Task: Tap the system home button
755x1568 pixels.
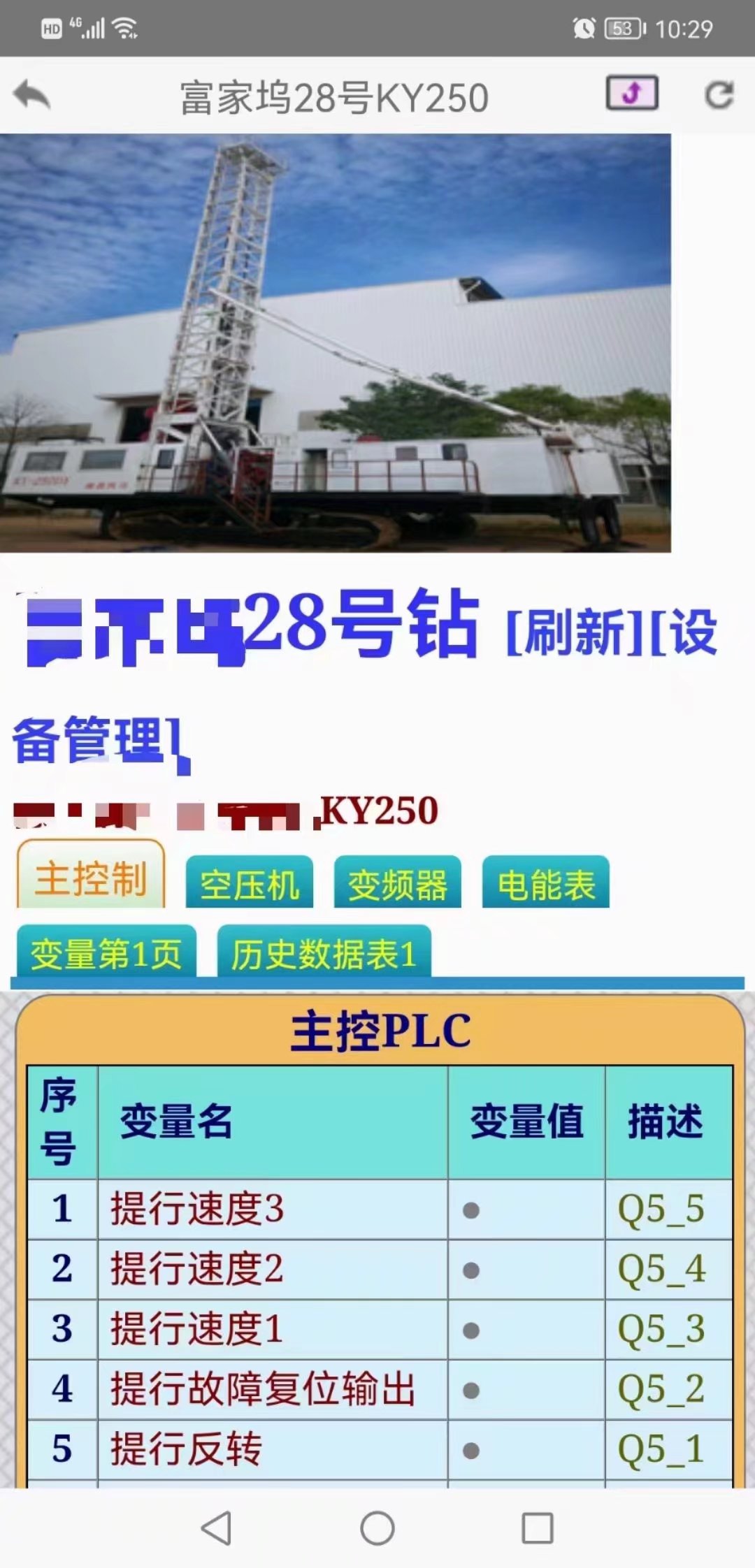Action: 377,1527
